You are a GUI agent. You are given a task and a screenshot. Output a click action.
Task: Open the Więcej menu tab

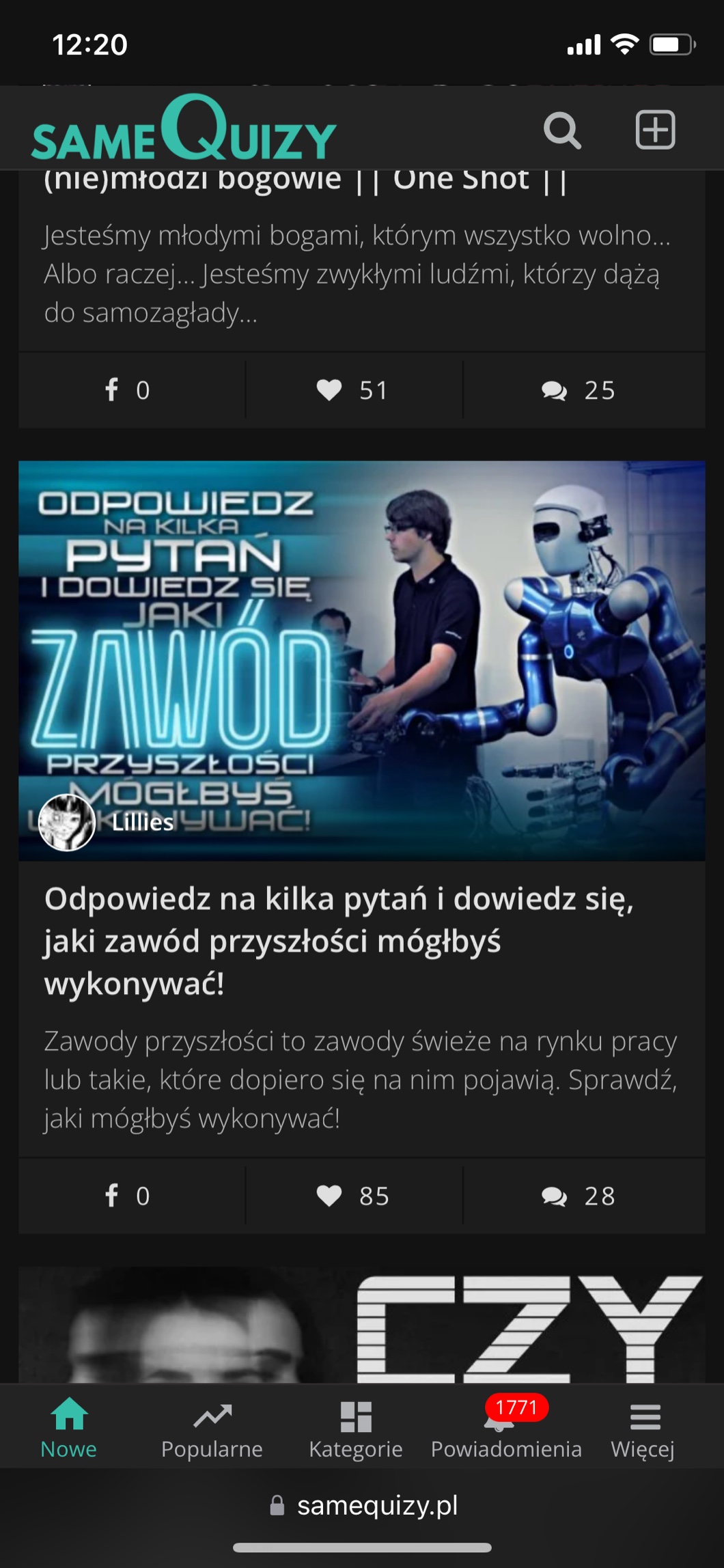[x=643, y=1427]
